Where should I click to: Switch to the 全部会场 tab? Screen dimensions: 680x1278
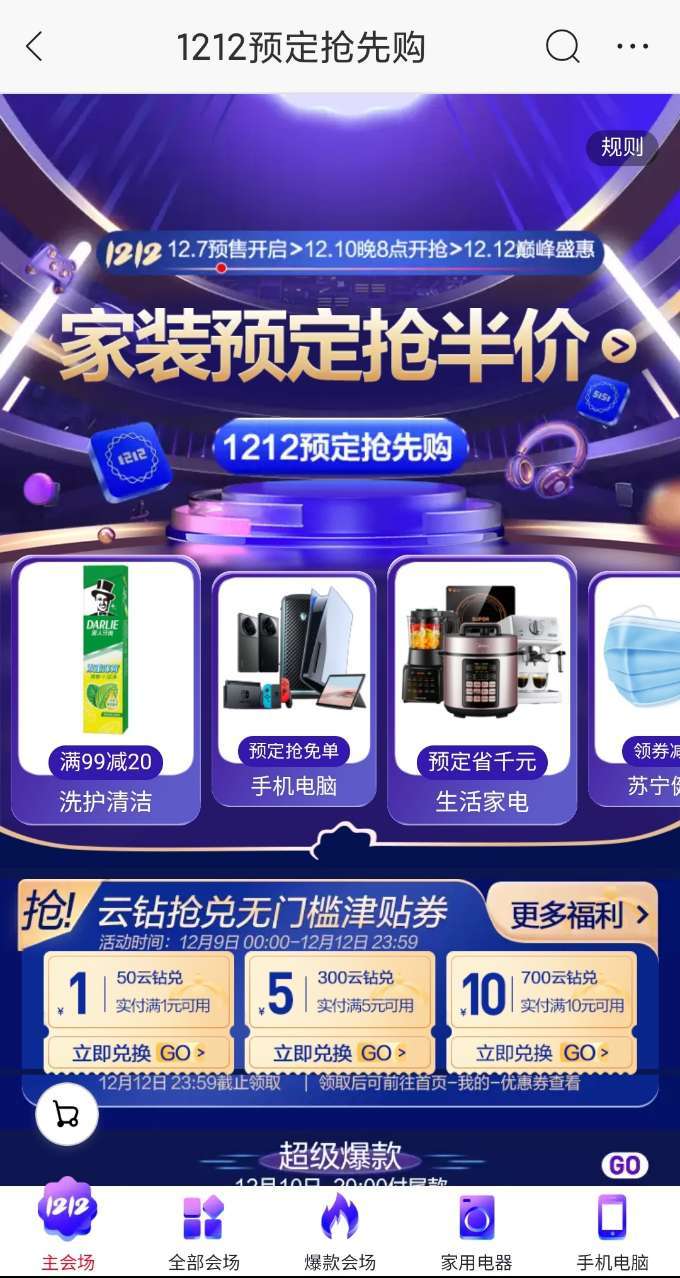204,1229
